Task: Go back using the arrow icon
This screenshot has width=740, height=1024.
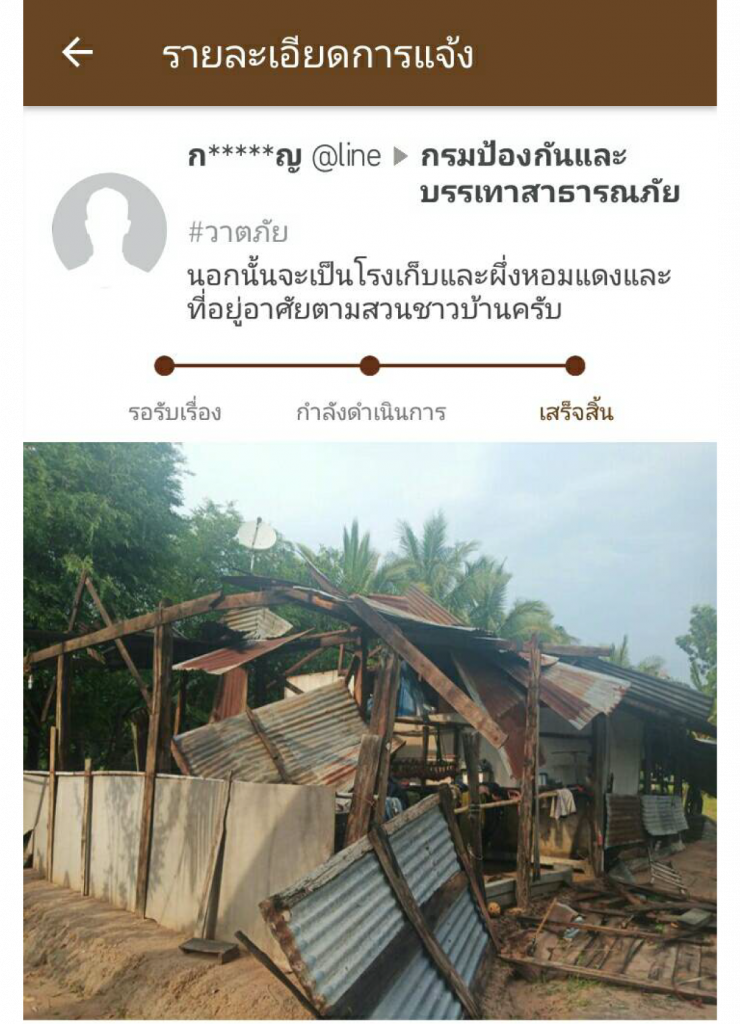Action: (77, 53)
